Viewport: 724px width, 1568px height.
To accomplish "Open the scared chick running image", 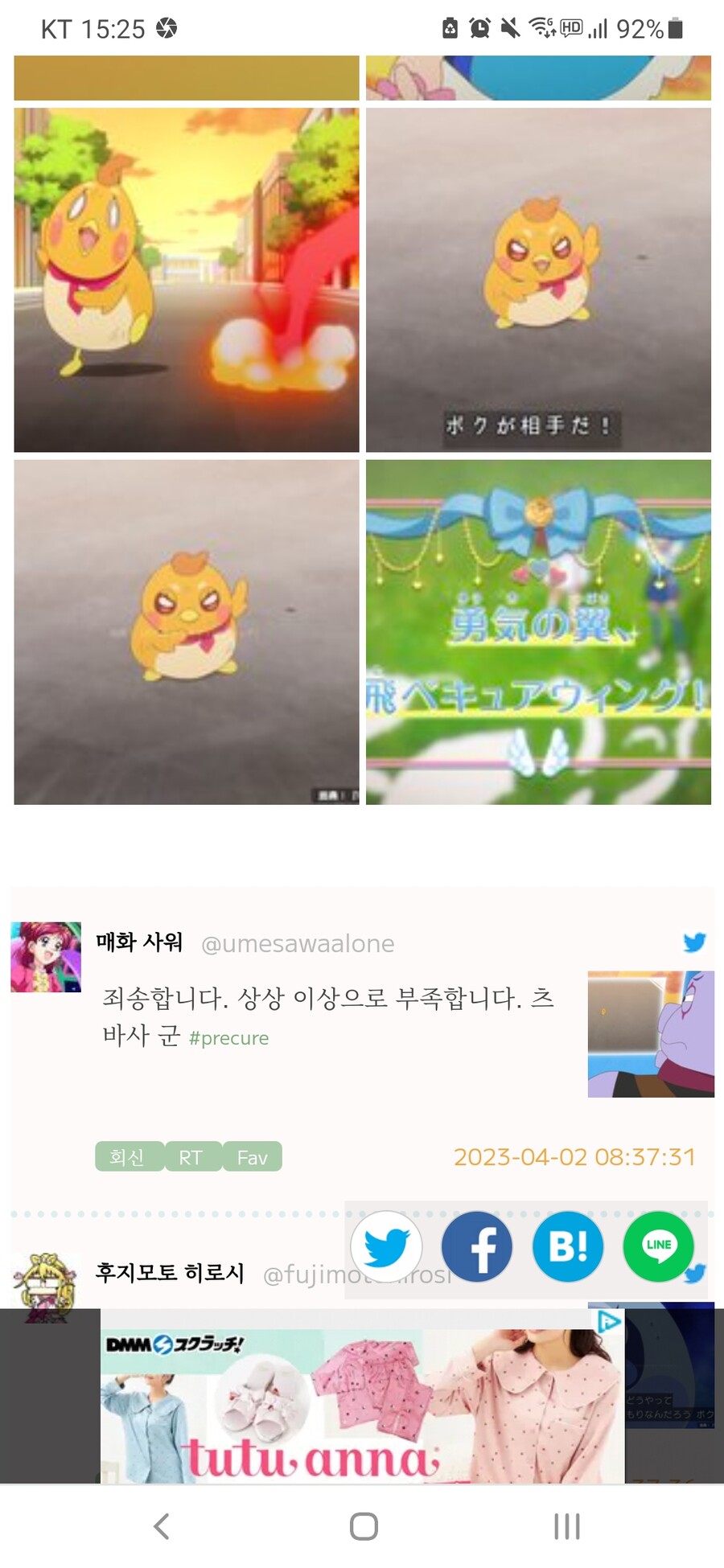I will tap(187, 280).
